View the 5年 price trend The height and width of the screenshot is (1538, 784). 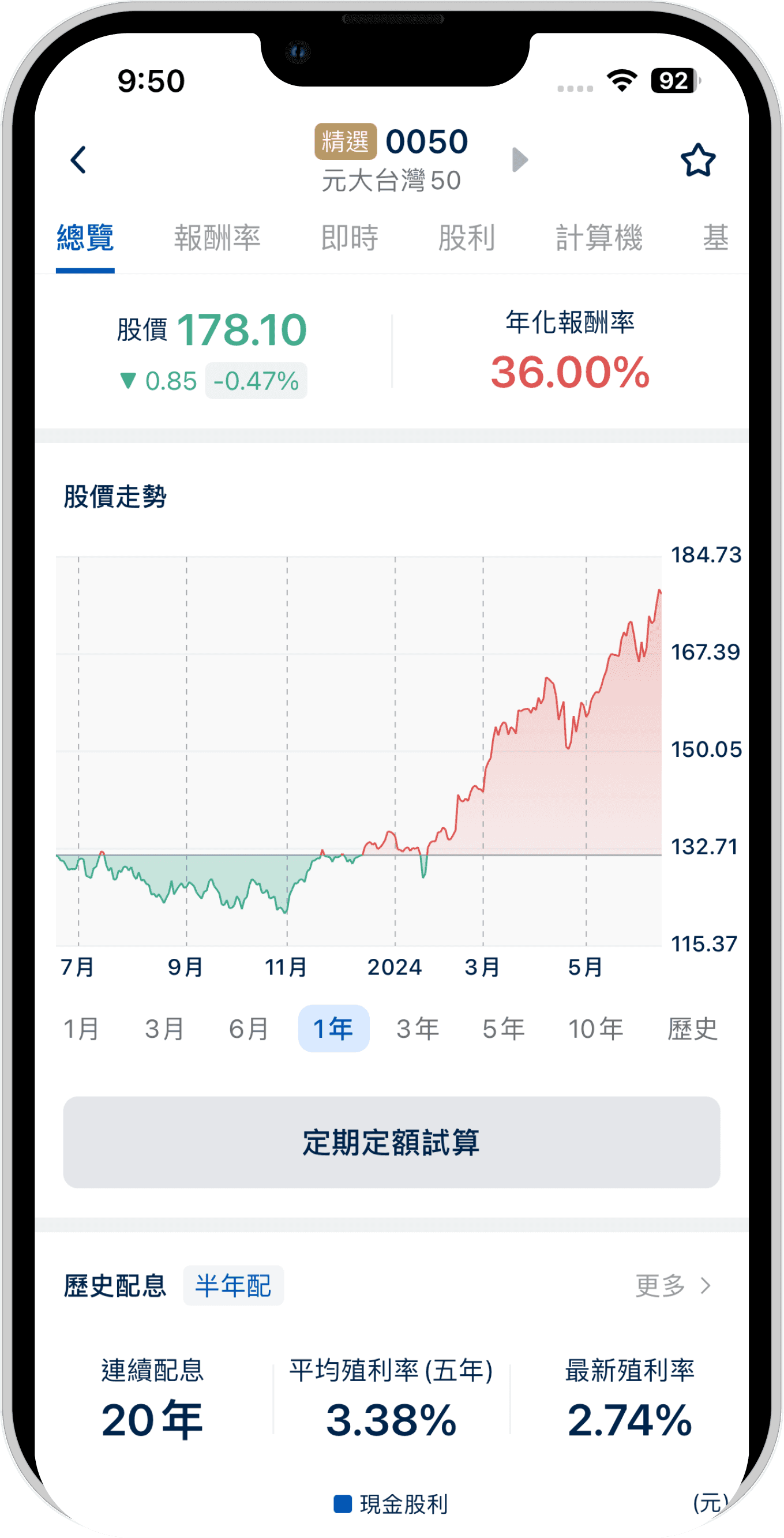(504, 1029)
